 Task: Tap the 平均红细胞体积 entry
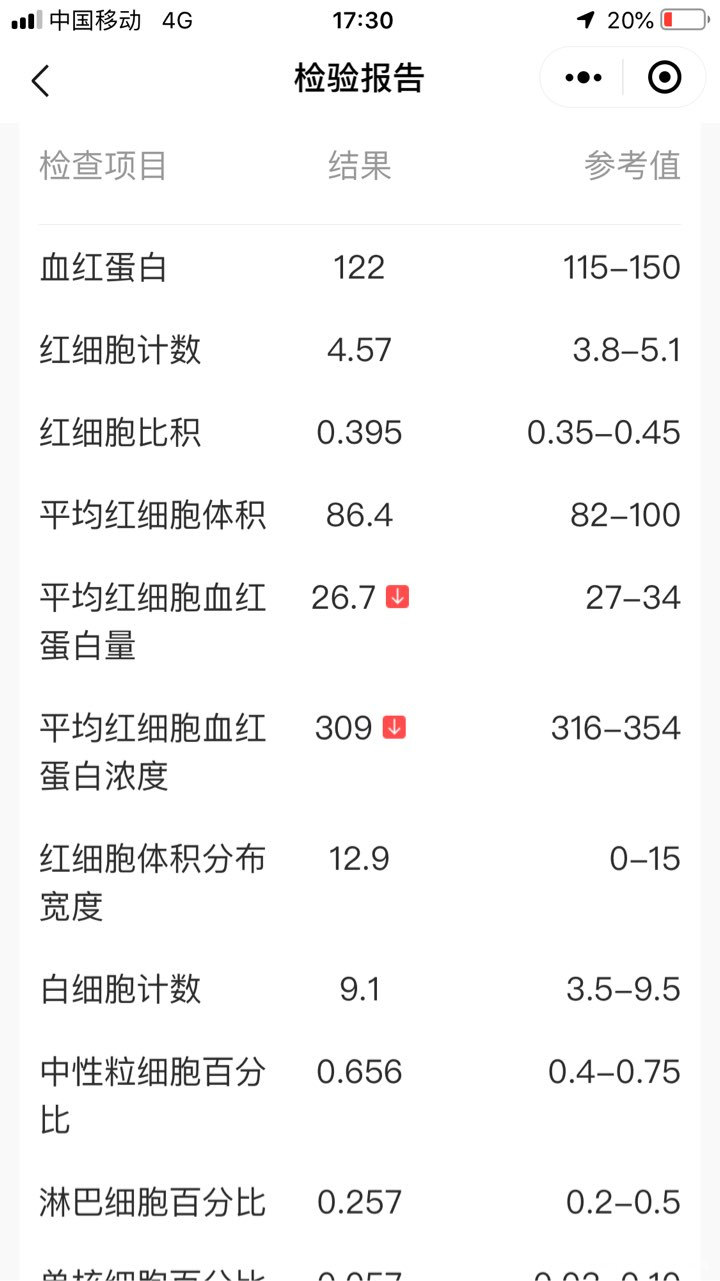pyautogui.click(x=151, y=514)
